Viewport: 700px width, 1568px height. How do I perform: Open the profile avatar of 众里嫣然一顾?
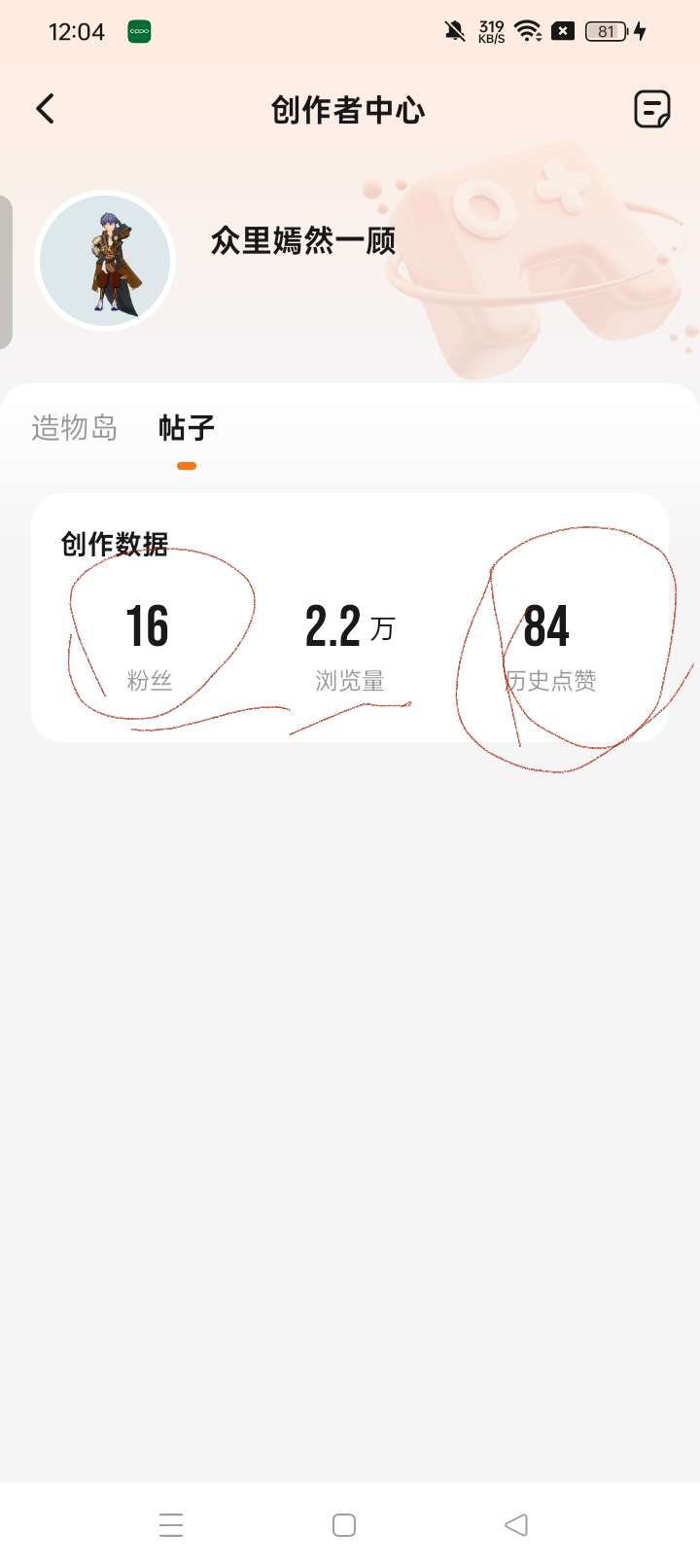click(x=105, y=261)
